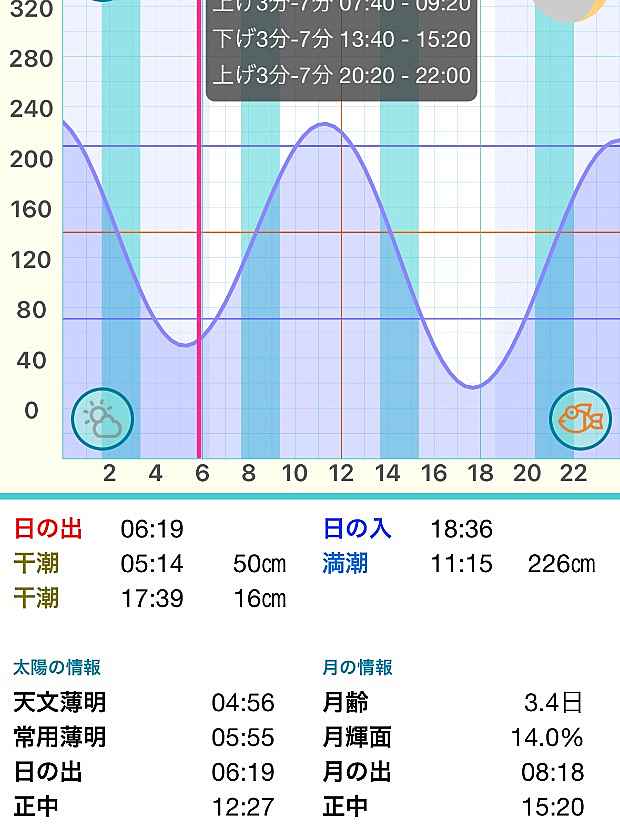The height and width of the screenshot is (827, 620).
Task: Open the fish icon button
Action: 580,419
